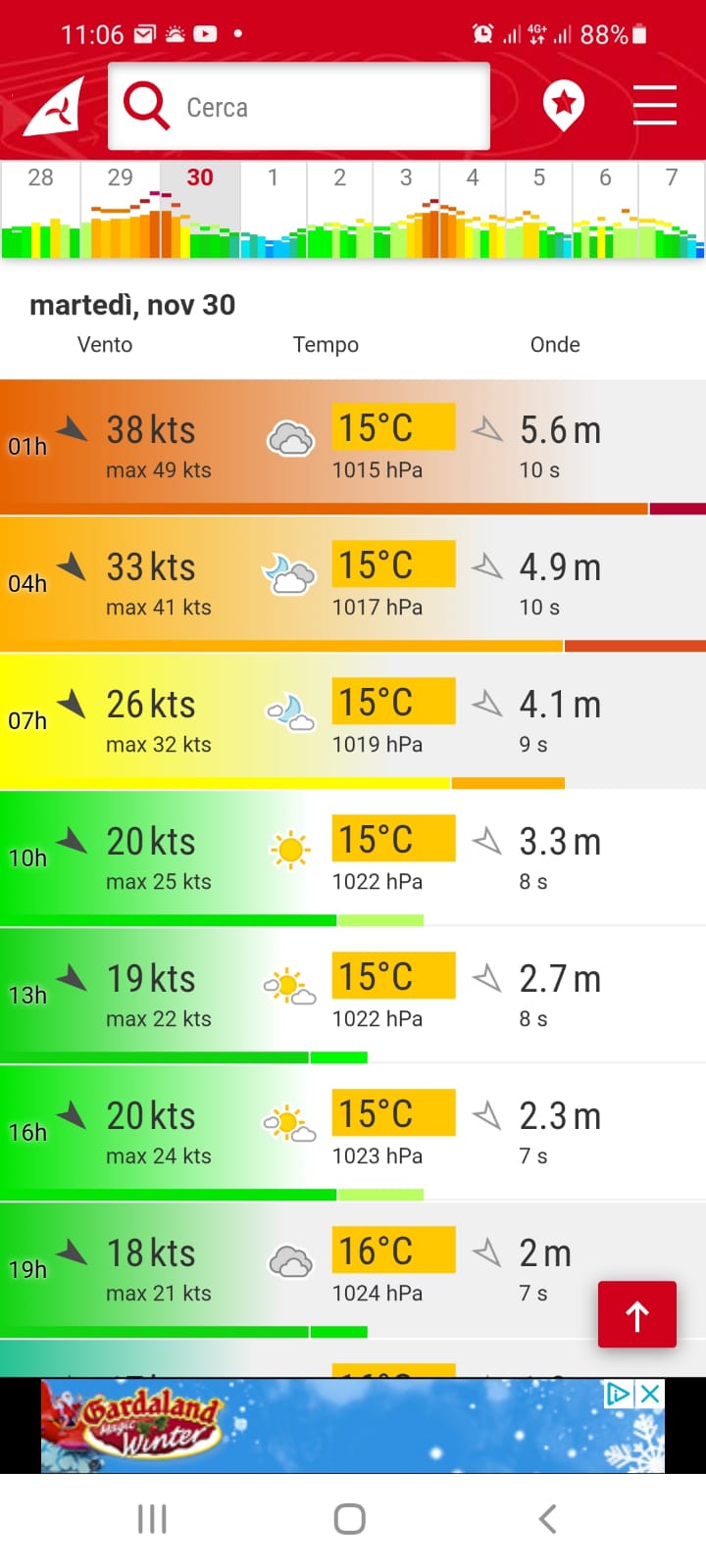Select day 28 in the forecast strip

pyautogui.click(x=40, y=211)
